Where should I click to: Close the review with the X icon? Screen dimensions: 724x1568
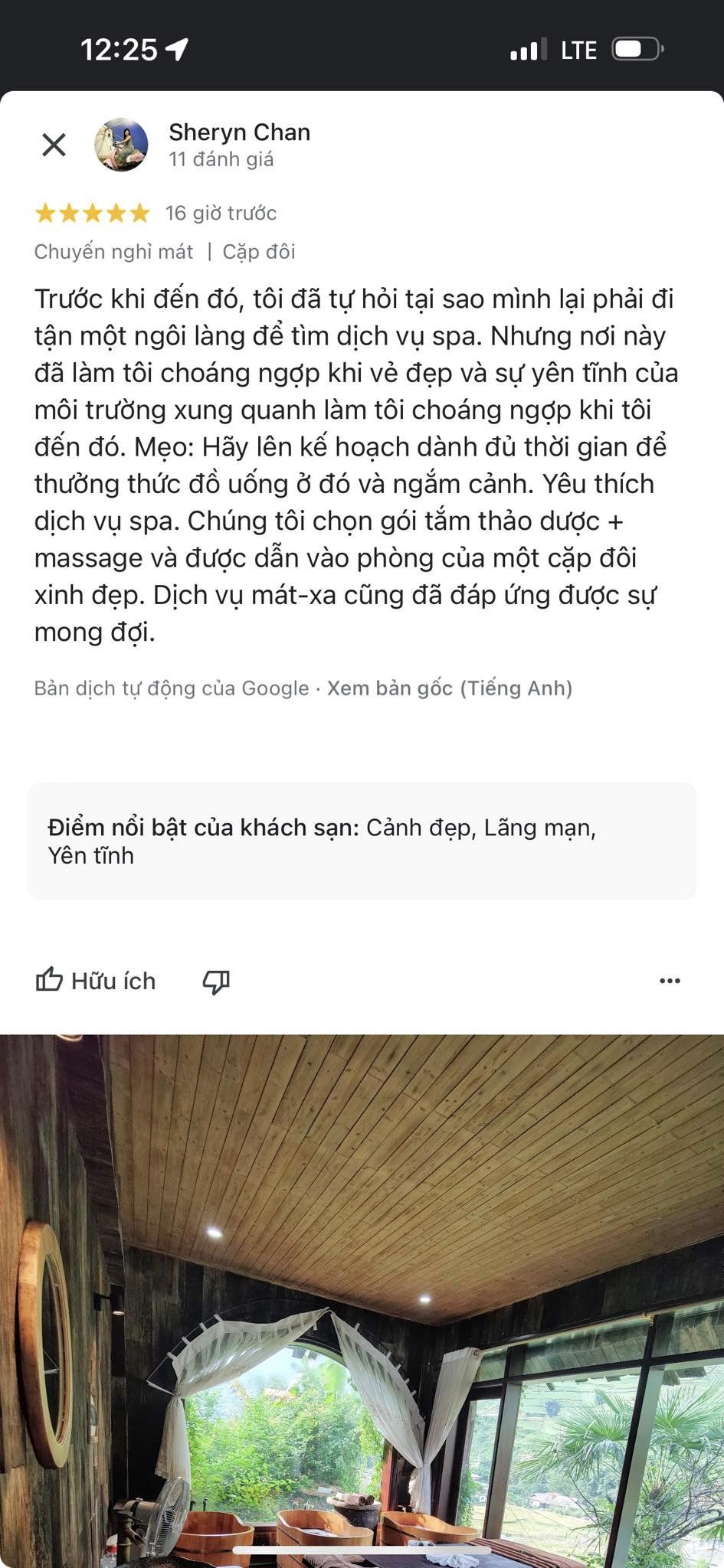[54, 145]
